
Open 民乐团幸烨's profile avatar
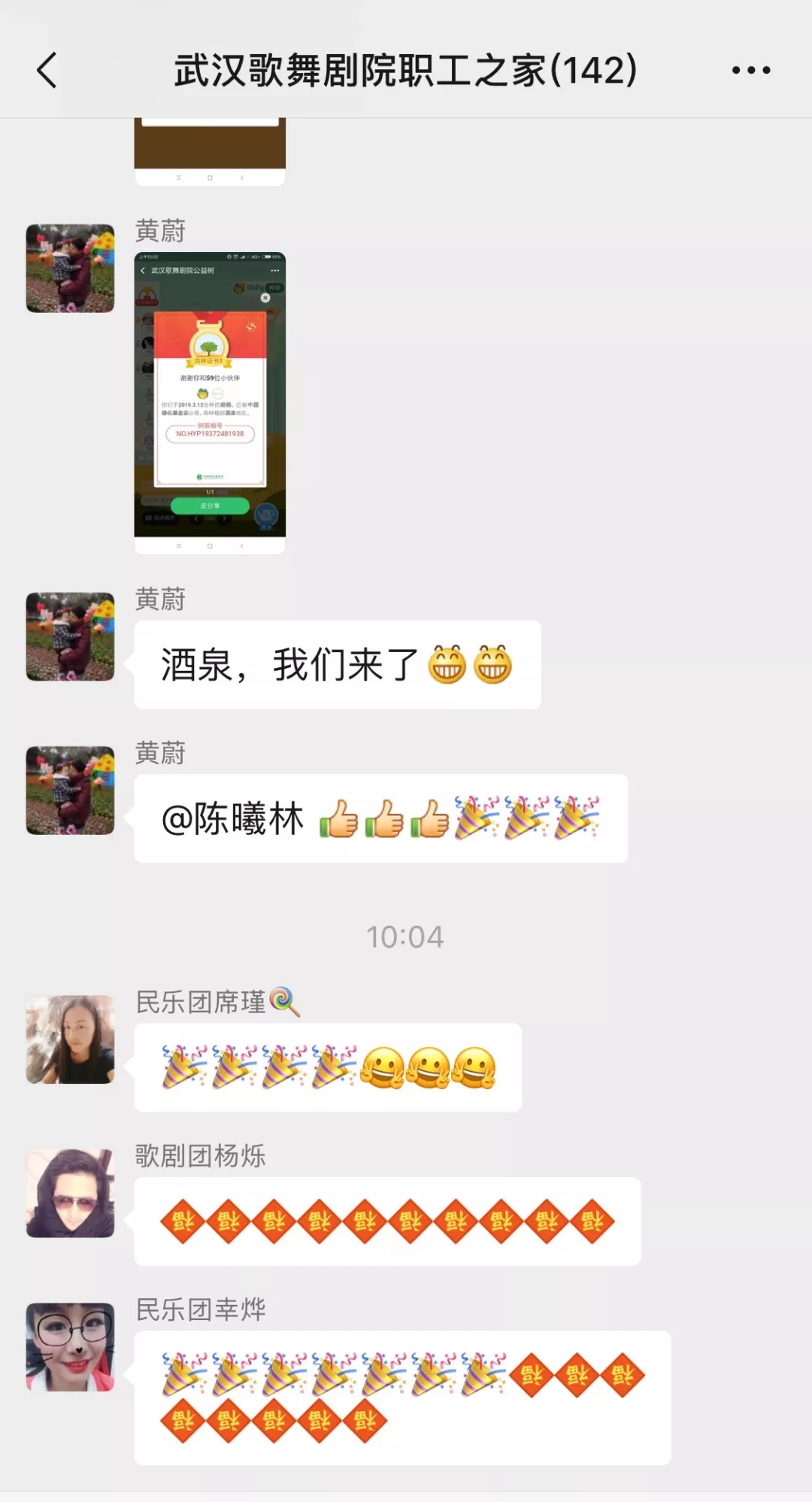tap(71, 1346)
